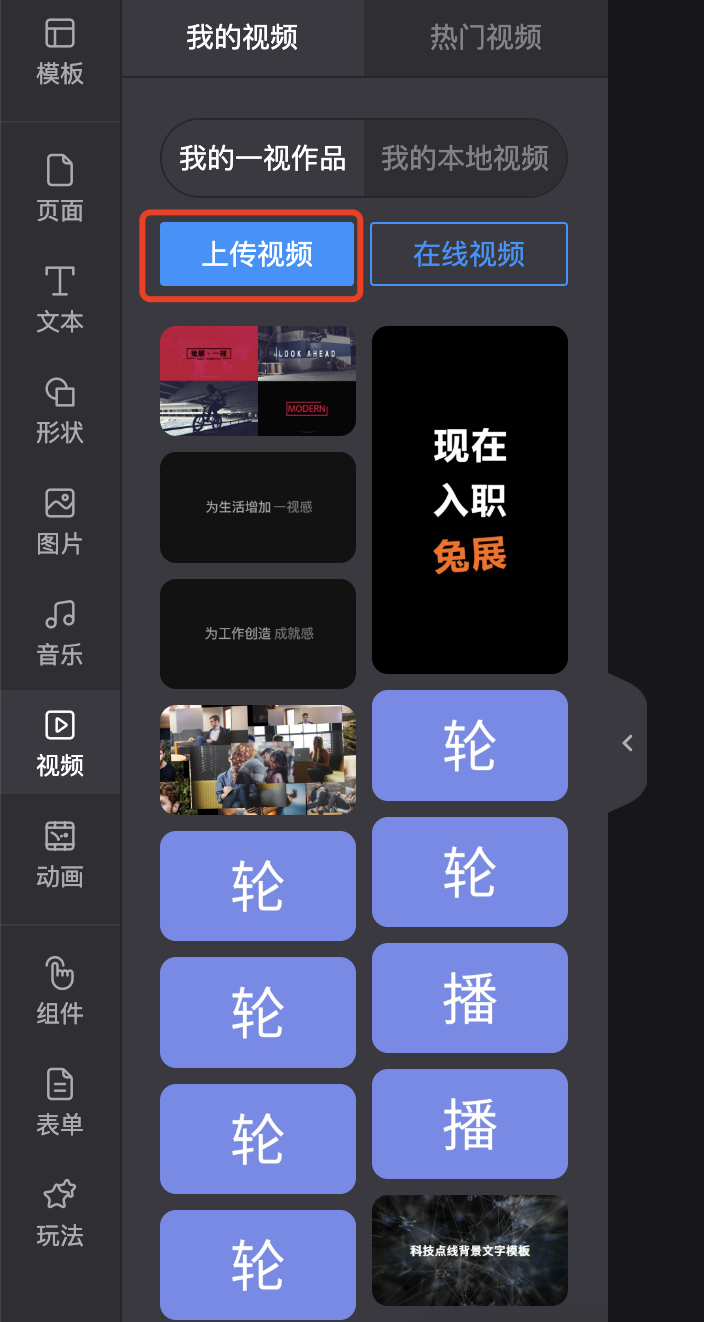This screenshot has width=704, height=1322.
Task: Open the 页面 panel
Action: click(x=60, y=188)
